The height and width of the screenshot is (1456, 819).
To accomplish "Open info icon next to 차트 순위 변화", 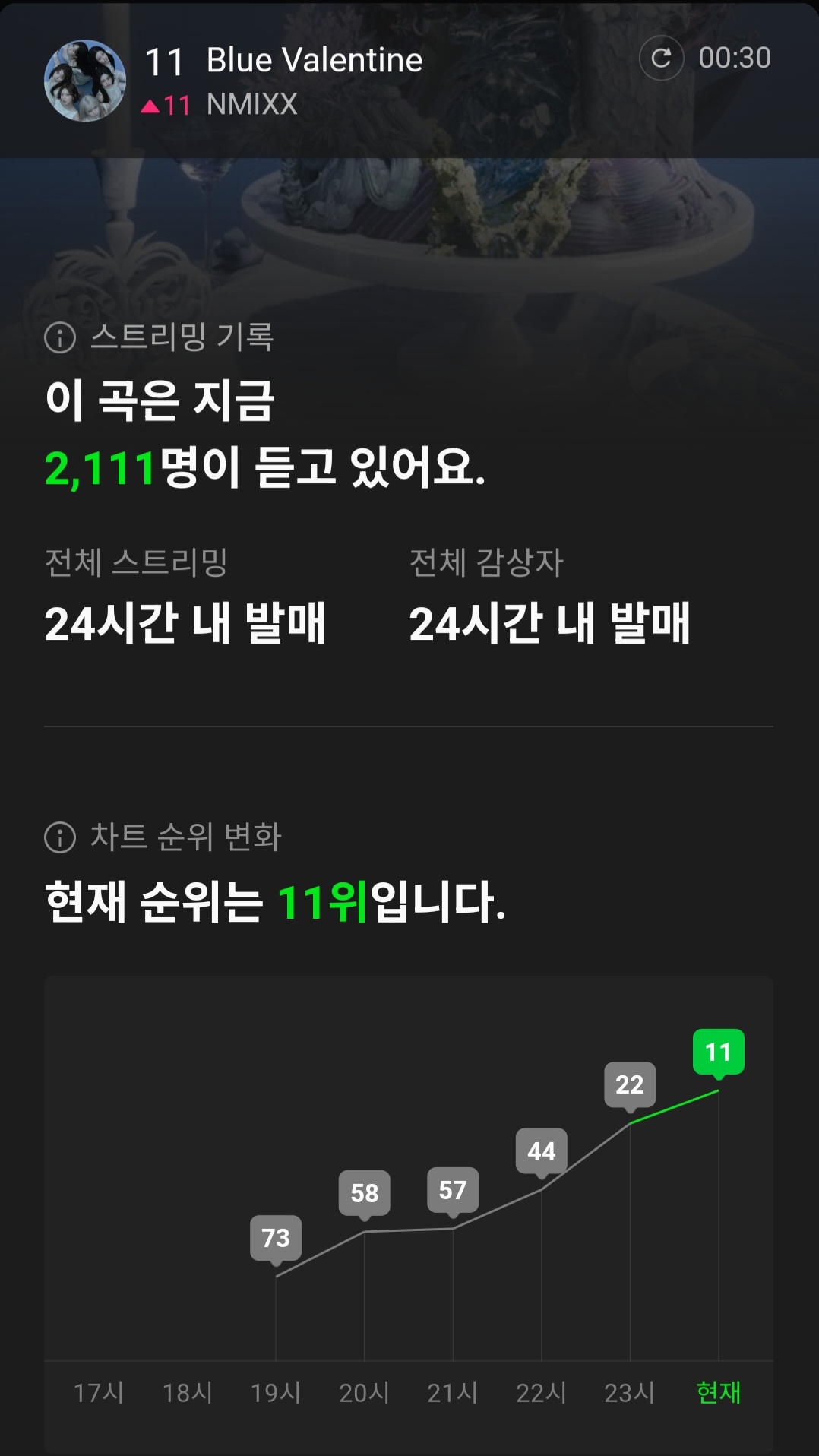I will (x=60, y=837).
